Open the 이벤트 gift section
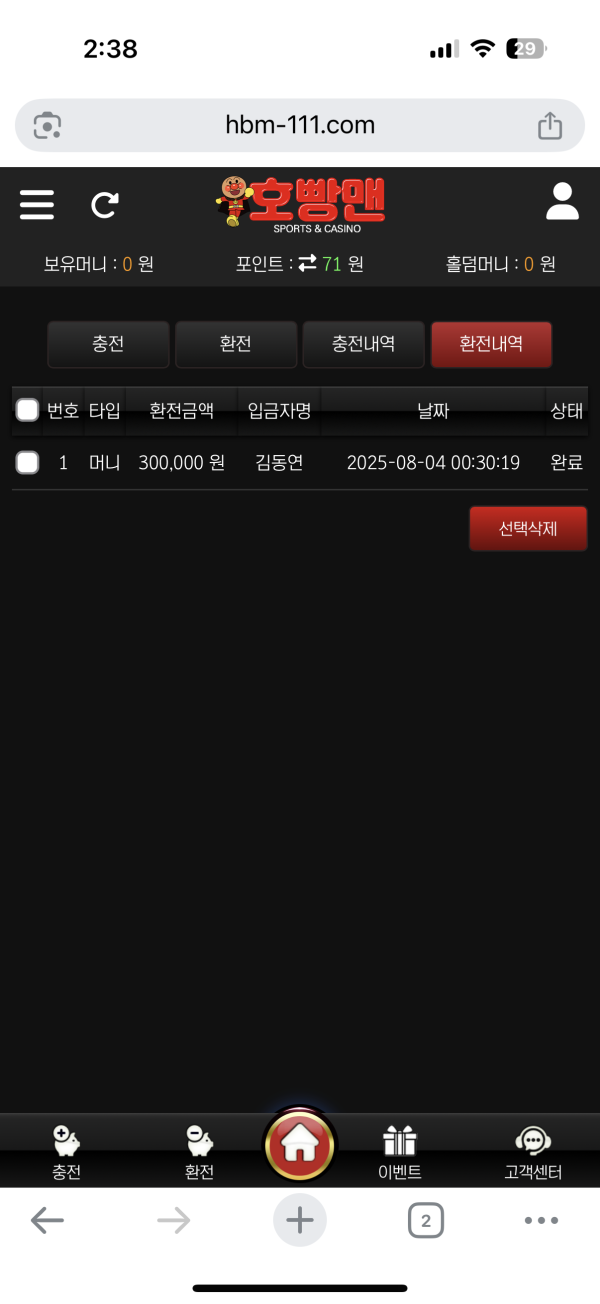This screenshot has height=1304, width=600. click(399, 1152)
